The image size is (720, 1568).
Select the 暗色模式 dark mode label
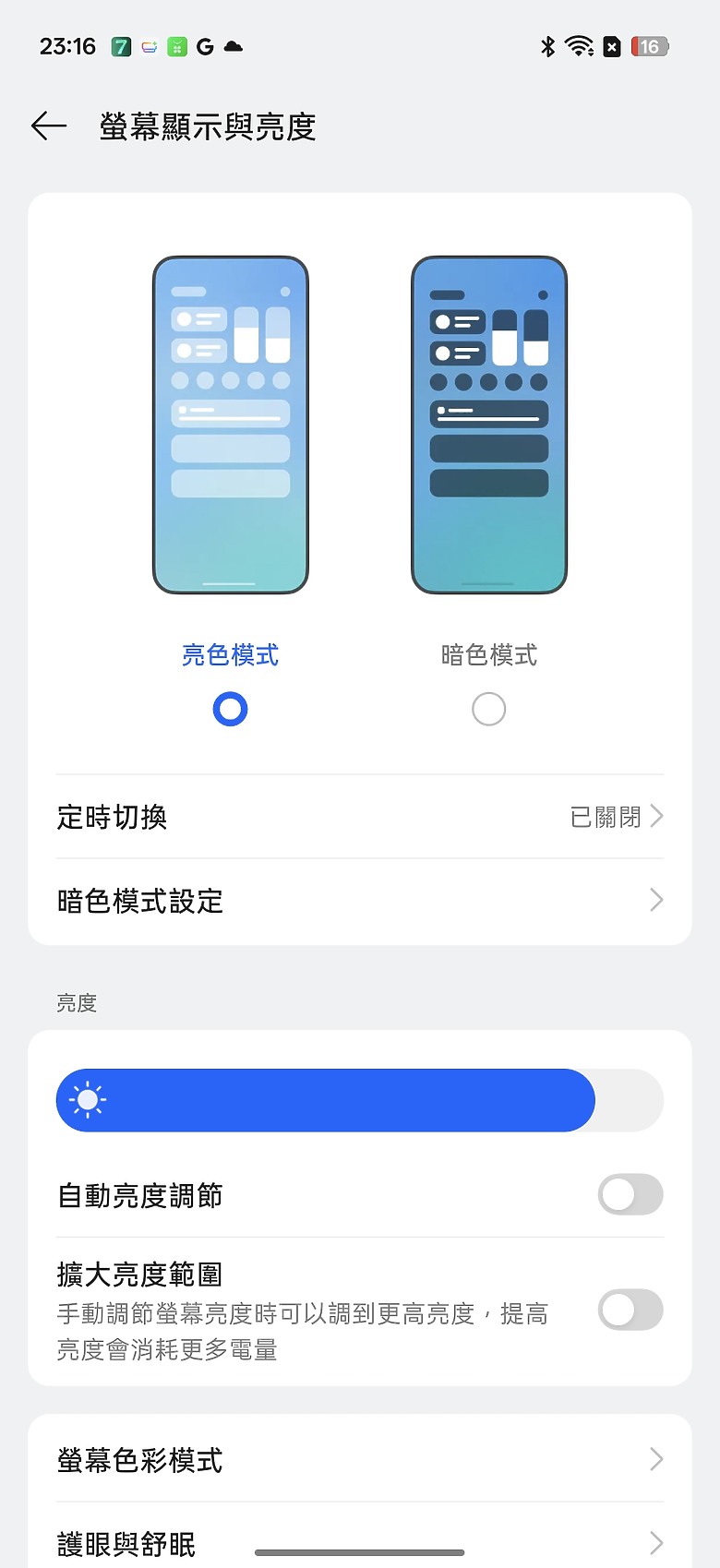pyautogui.click(x=489, y=654)
